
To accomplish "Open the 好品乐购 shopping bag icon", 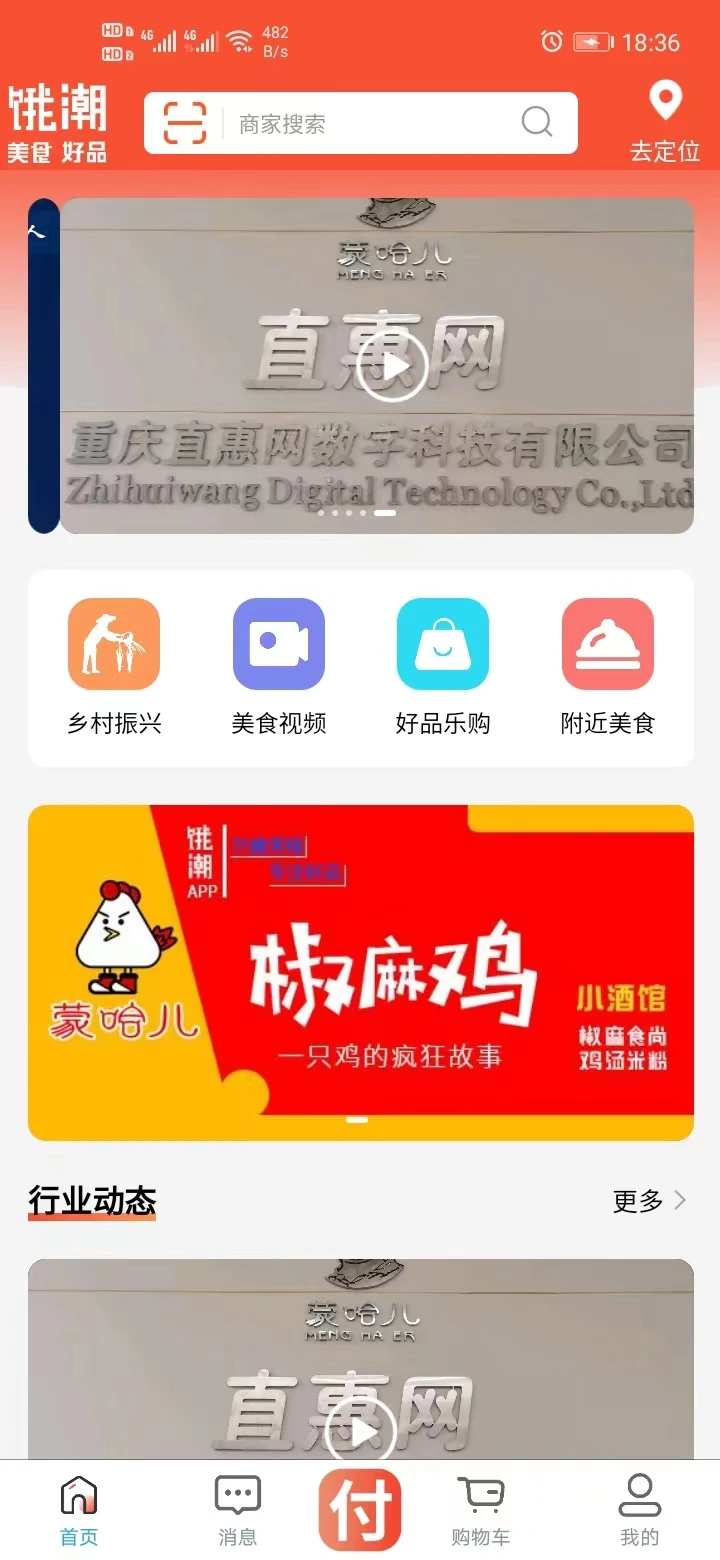I will (x=443, y=643).
